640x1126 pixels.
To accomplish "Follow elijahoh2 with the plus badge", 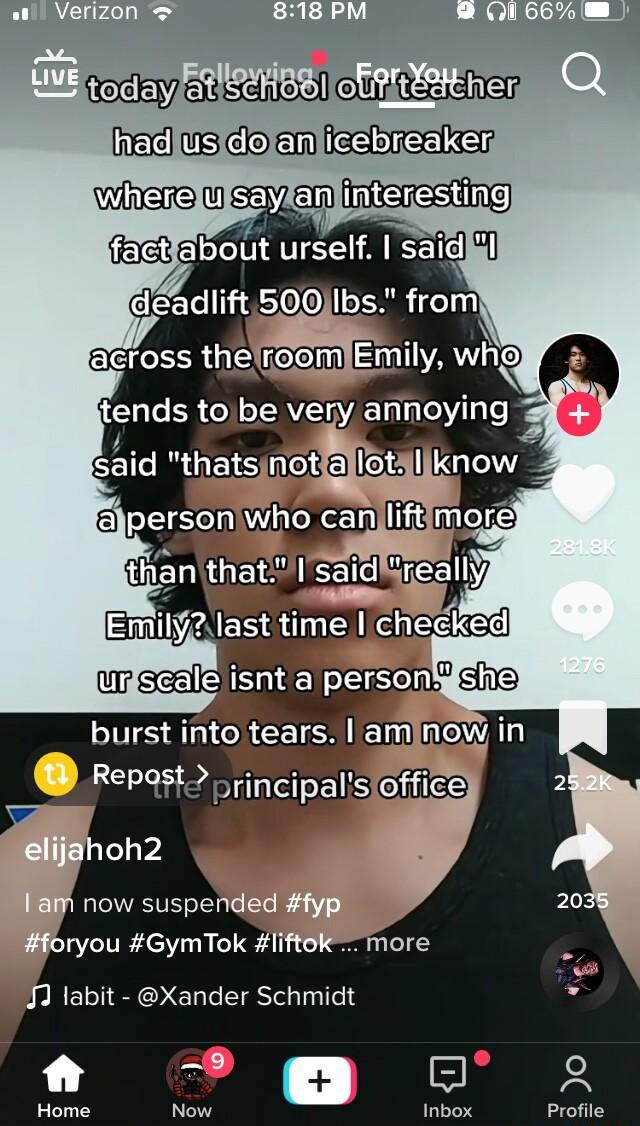I will [x=579, y=415].
